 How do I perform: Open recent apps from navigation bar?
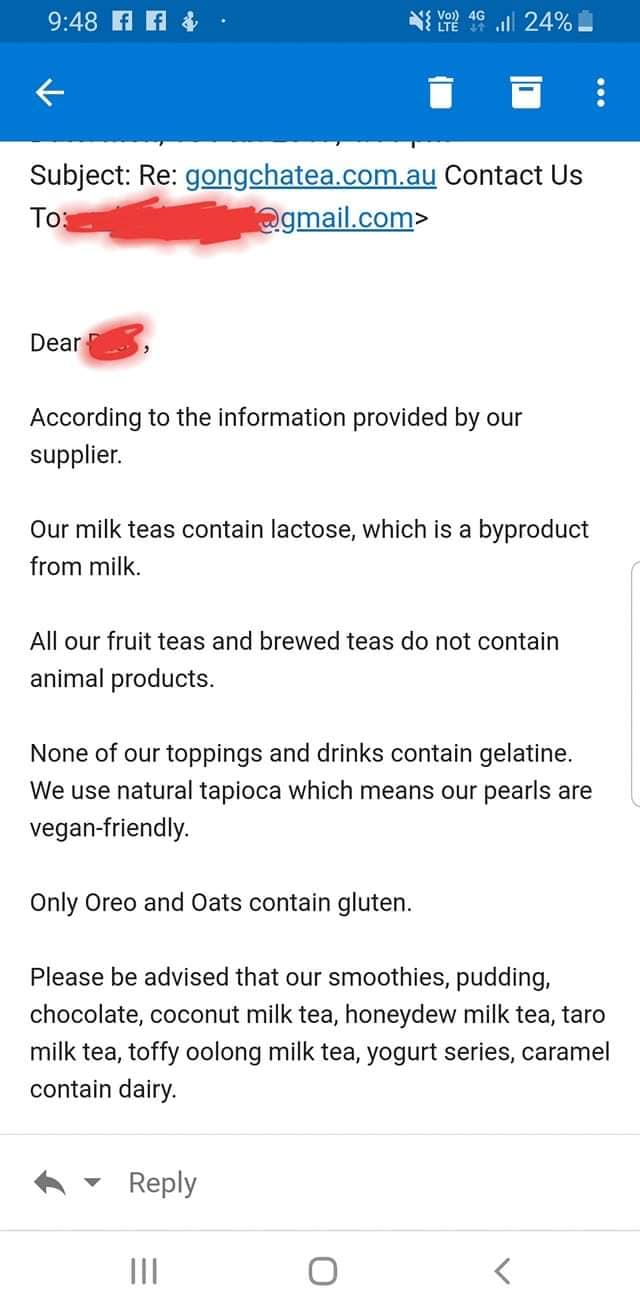[x=144, y=1271]
